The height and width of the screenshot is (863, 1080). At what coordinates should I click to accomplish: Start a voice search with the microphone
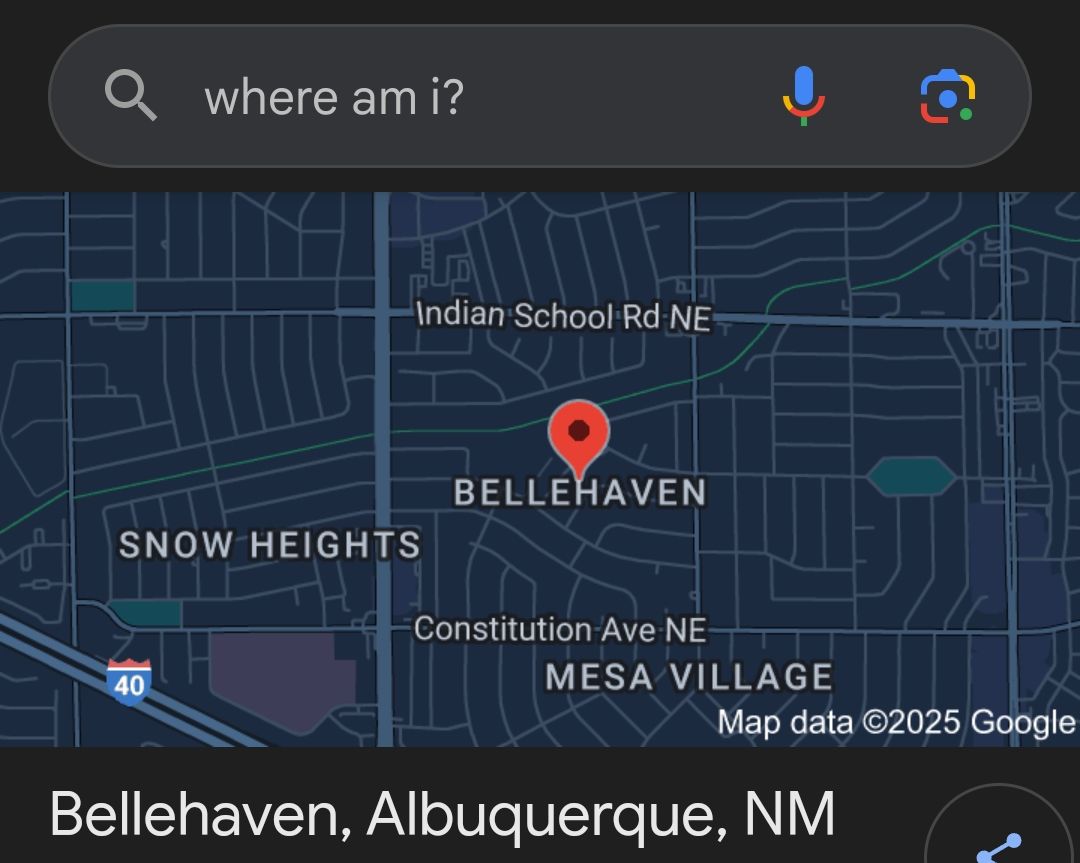tap(803, 96)
